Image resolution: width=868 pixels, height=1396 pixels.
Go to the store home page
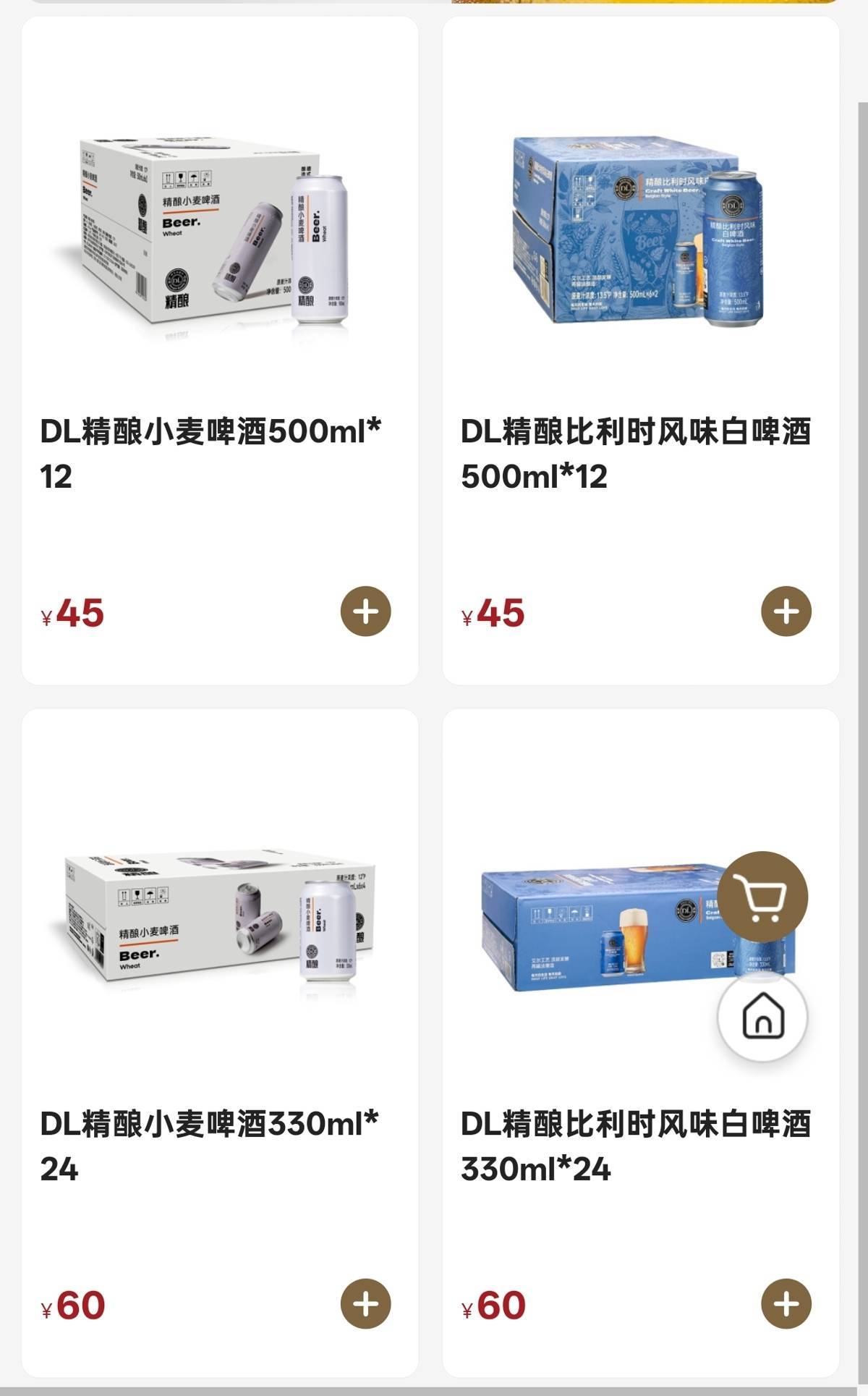(x=762, y=1017)
